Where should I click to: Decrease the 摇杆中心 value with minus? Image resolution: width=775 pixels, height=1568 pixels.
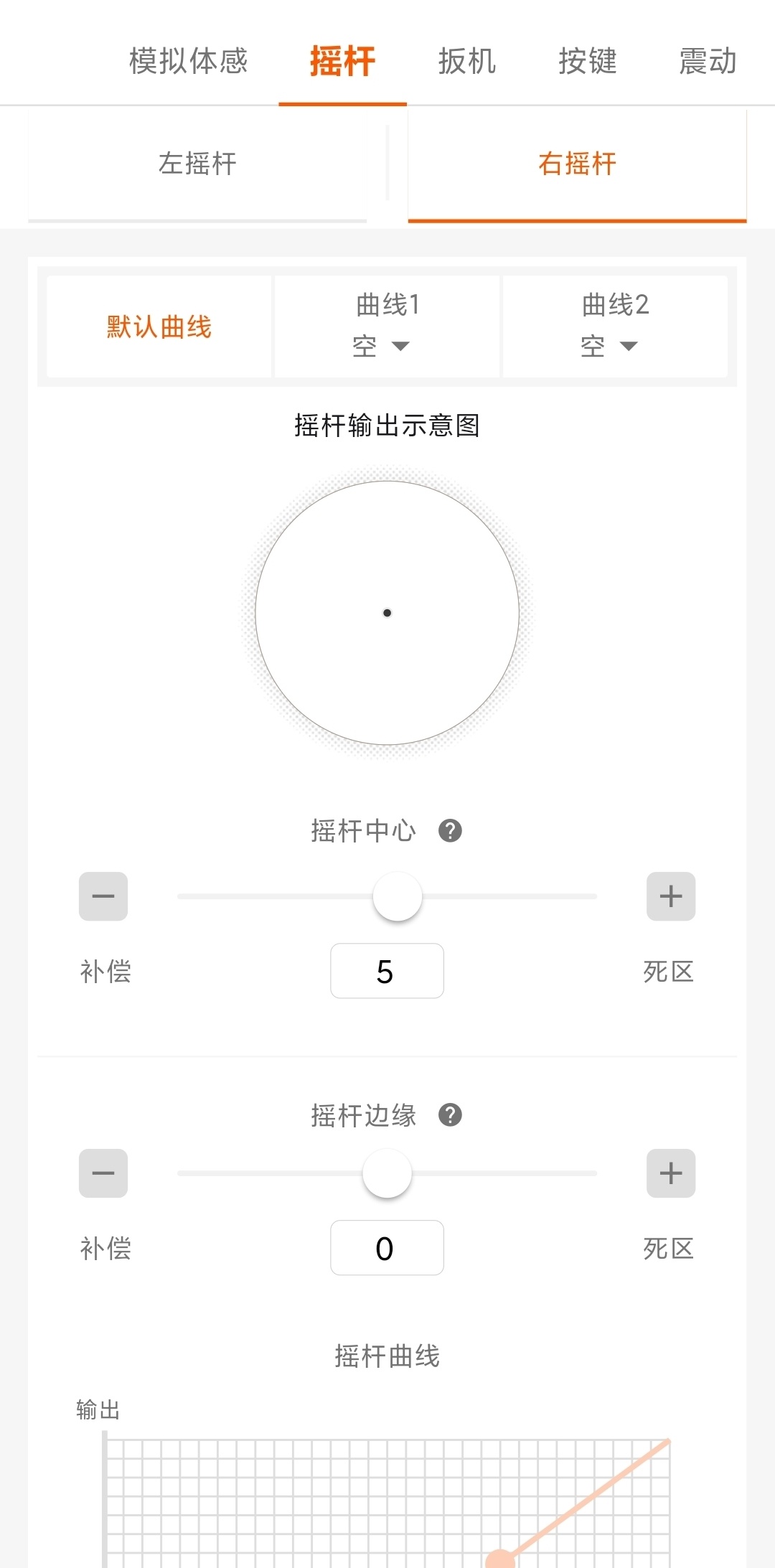tap(103, 896)
